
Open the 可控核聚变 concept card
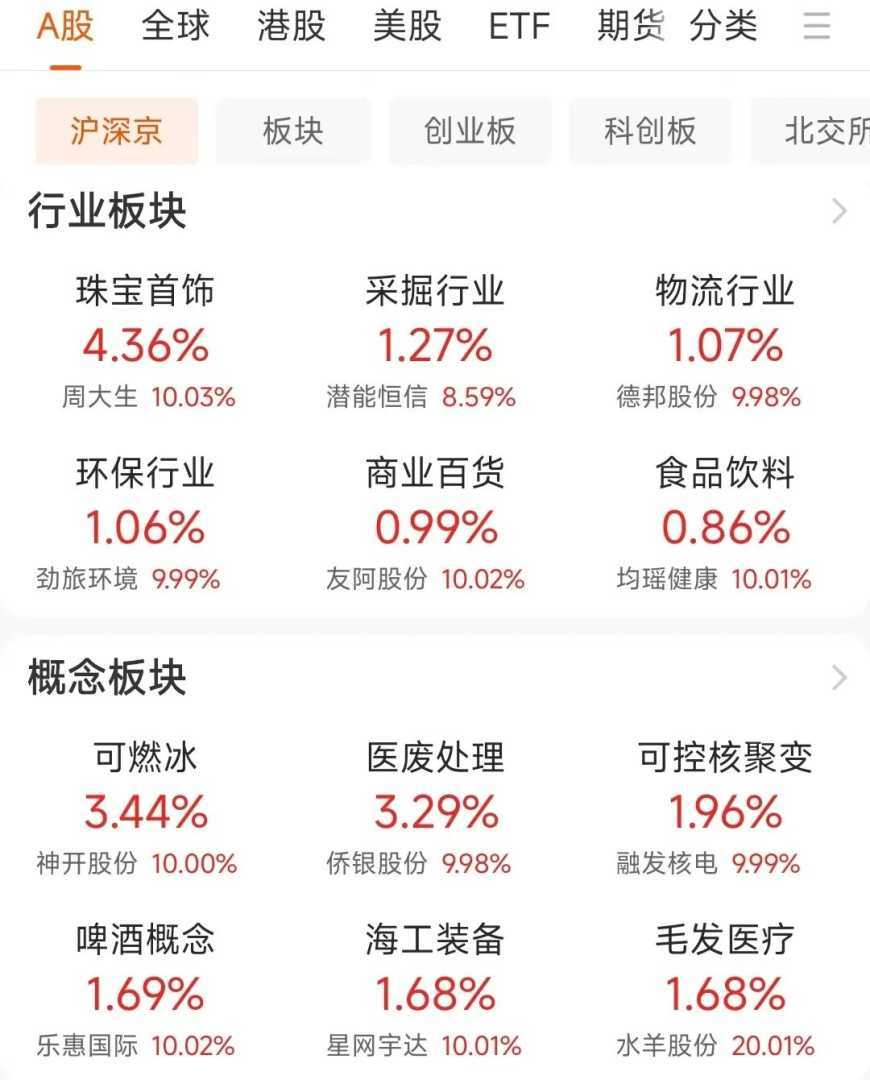pos(725,809)
